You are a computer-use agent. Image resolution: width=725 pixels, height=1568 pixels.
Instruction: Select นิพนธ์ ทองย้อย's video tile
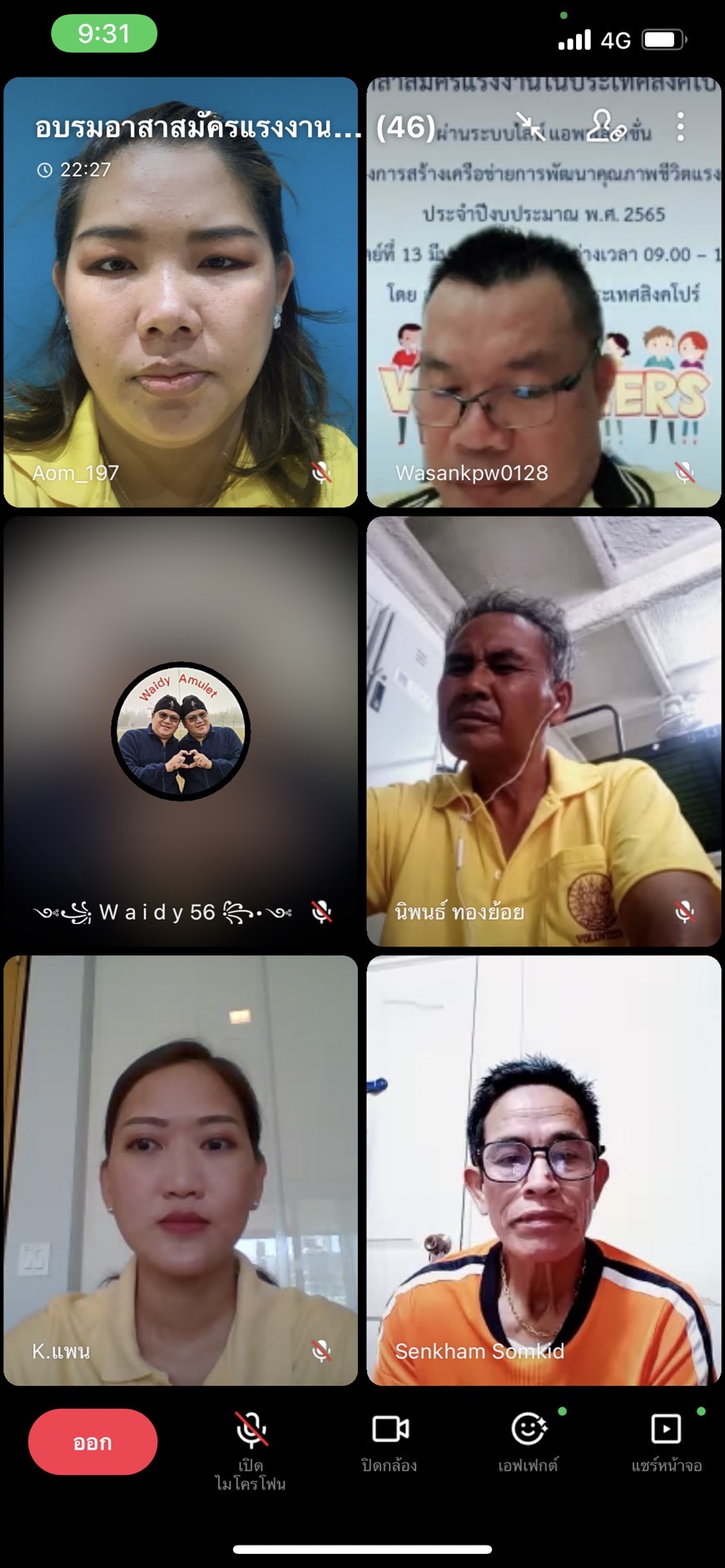point(544,731)
